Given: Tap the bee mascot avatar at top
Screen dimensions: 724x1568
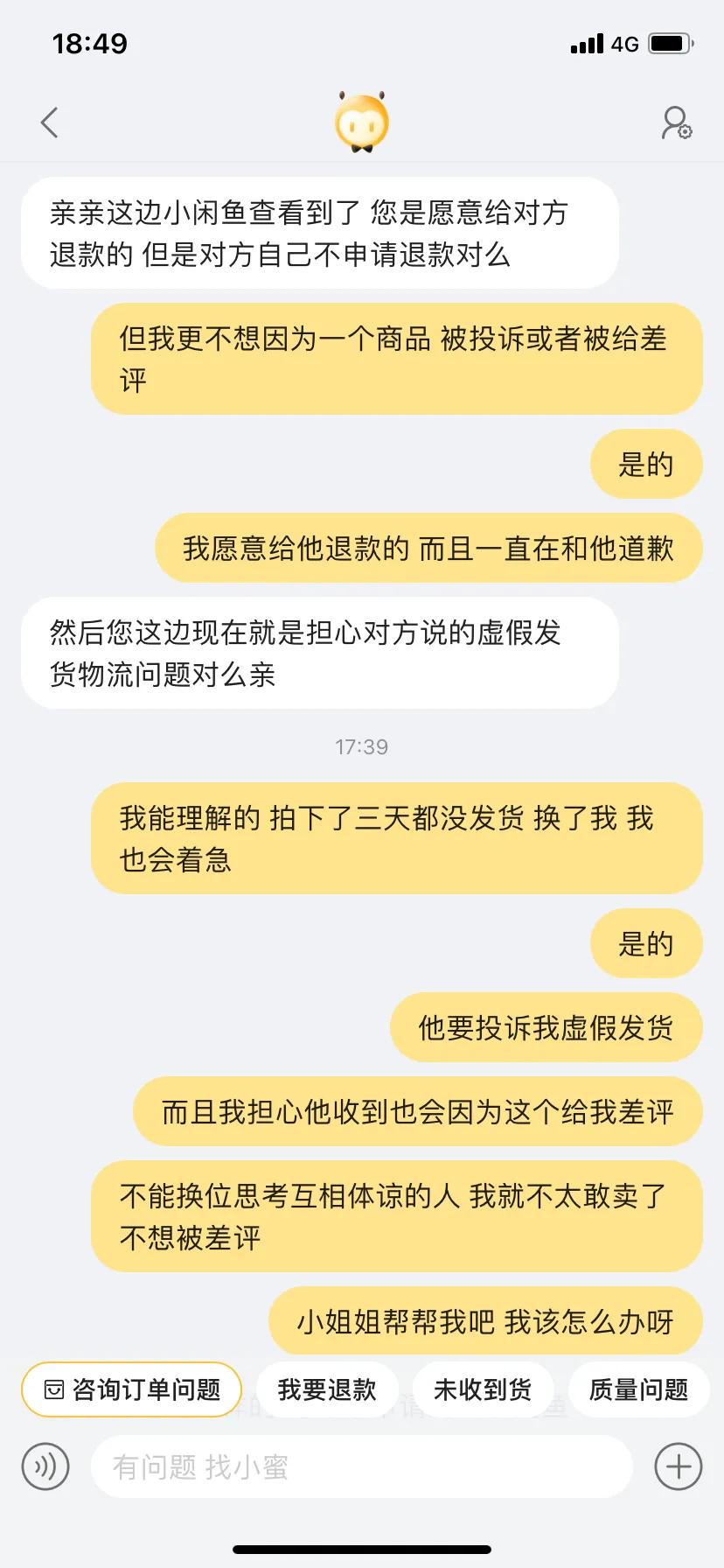Looking at the screenshot, I should coord(362,122).
